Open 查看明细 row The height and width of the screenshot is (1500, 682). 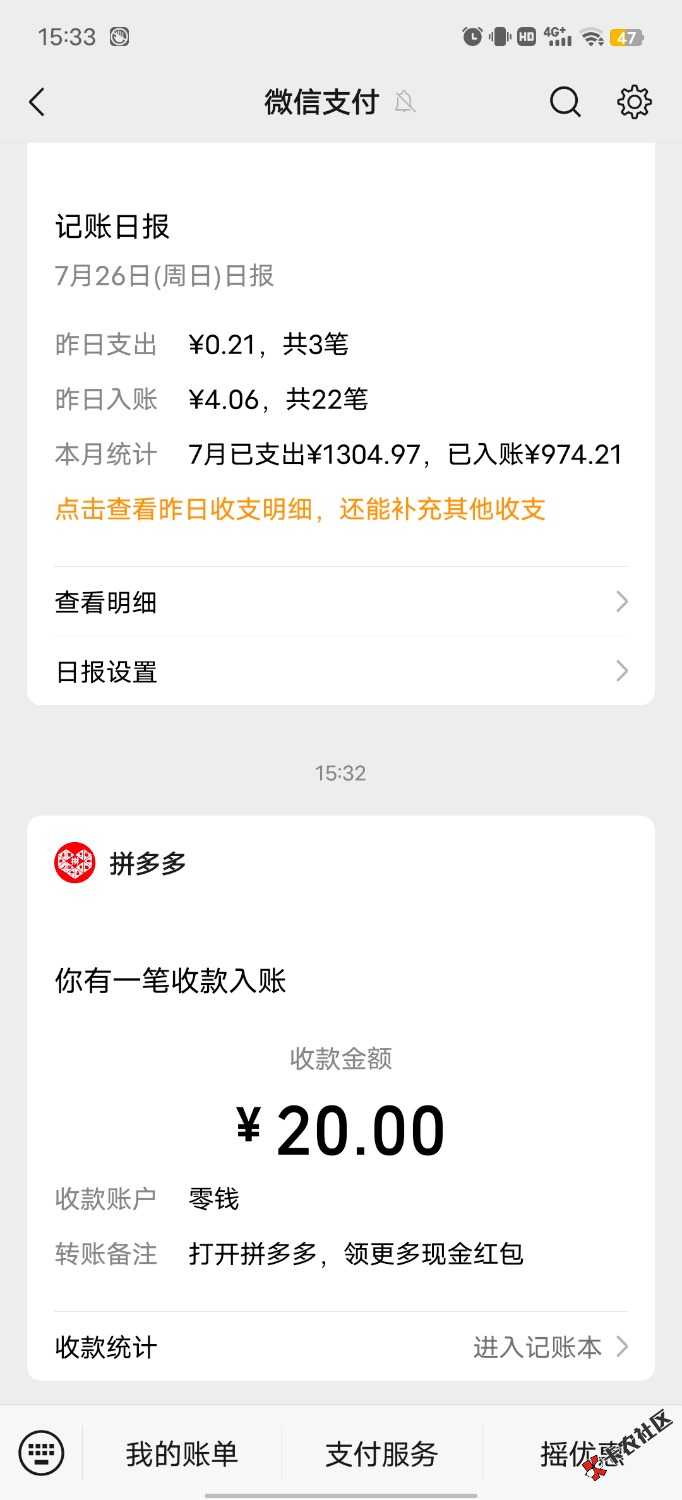(x=341, y=602)
